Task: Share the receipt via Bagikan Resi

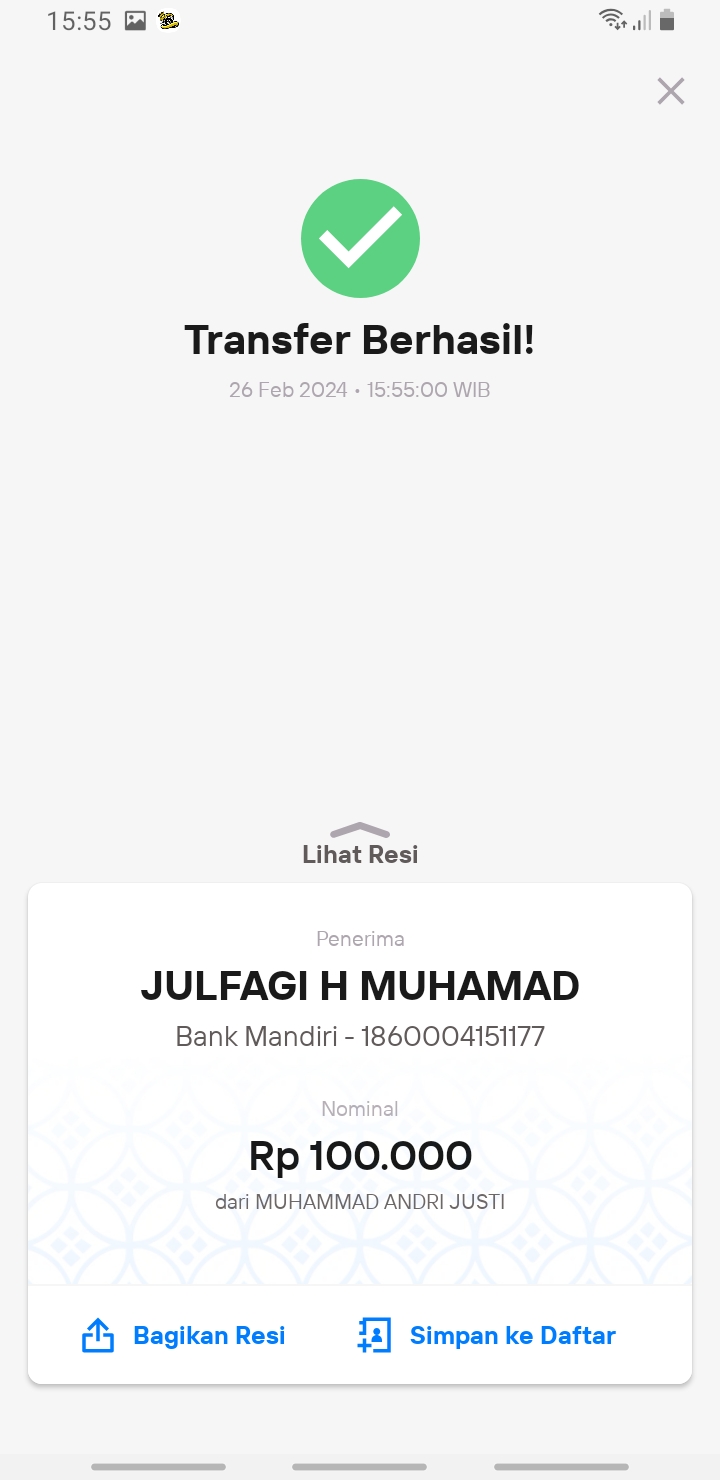Action: click(183, 1335)
